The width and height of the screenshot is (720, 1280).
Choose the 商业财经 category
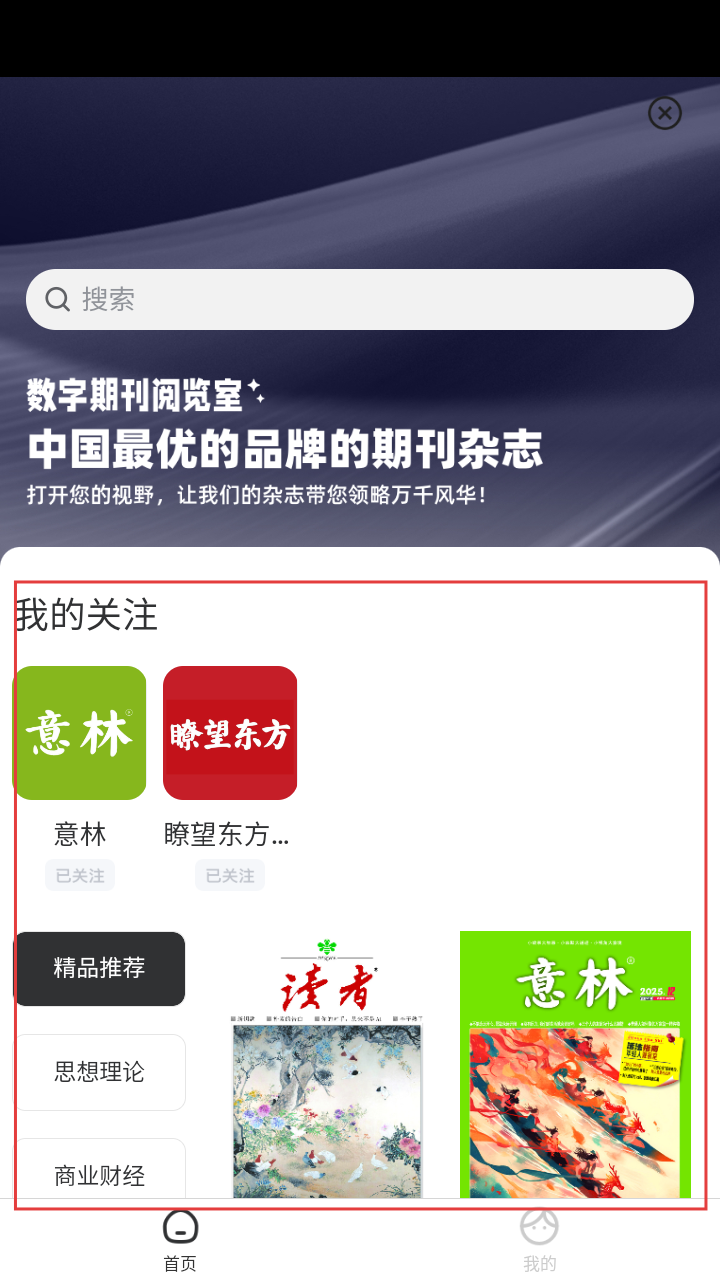click(99, 1174)
